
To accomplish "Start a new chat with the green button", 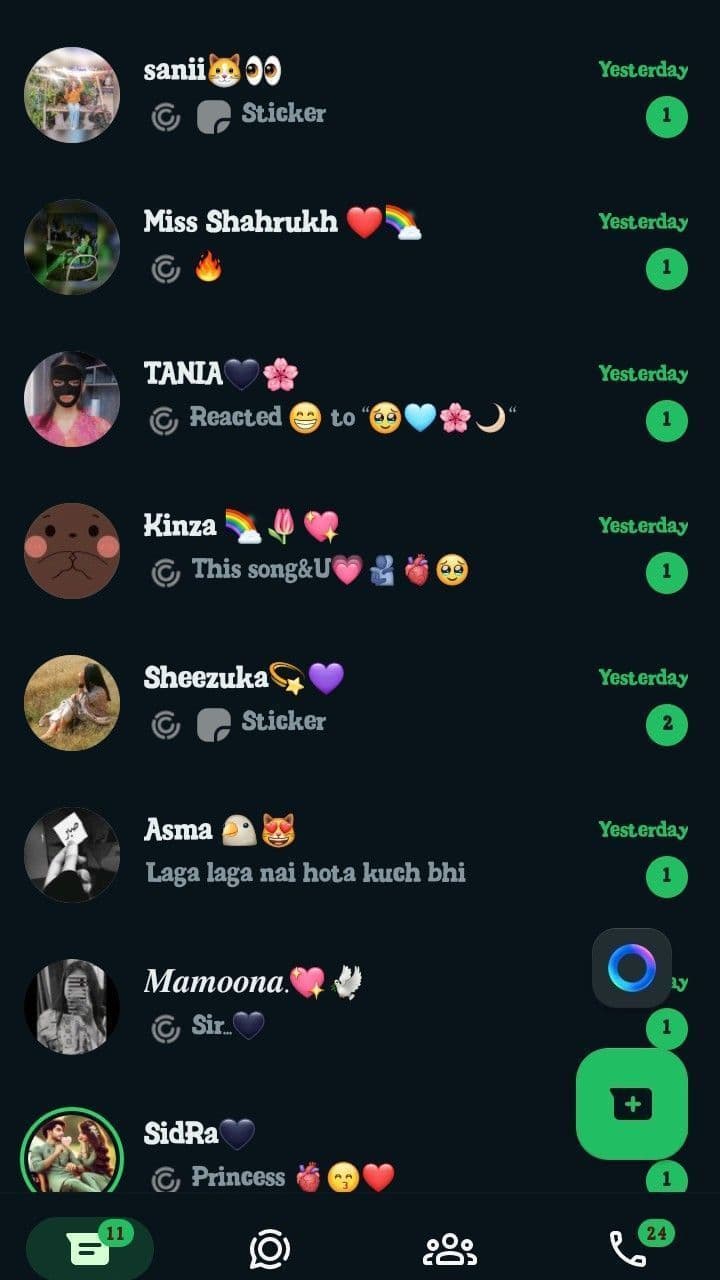I will pyautogui.click(x=632, y=1104).
